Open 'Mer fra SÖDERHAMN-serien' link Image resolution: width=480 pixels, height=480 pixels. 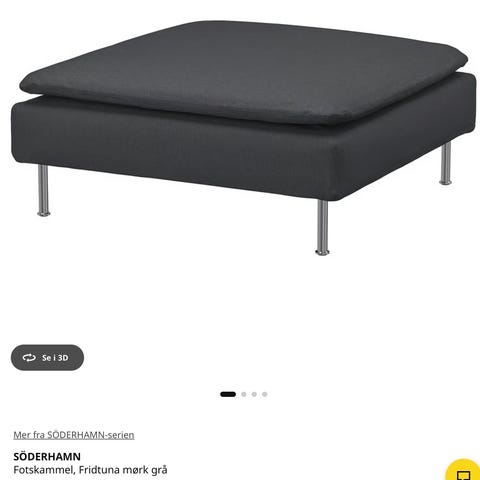coord(74,435)
